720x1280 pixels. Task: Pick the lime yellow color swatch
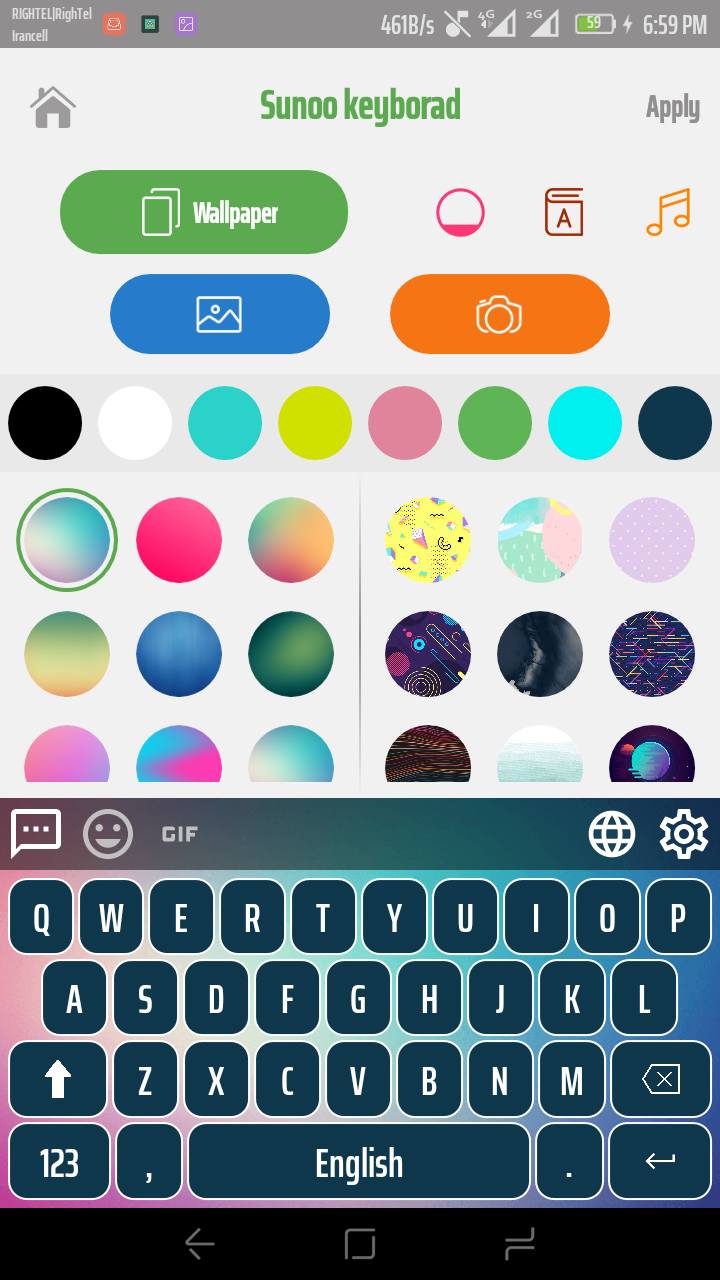pos(315,423)
